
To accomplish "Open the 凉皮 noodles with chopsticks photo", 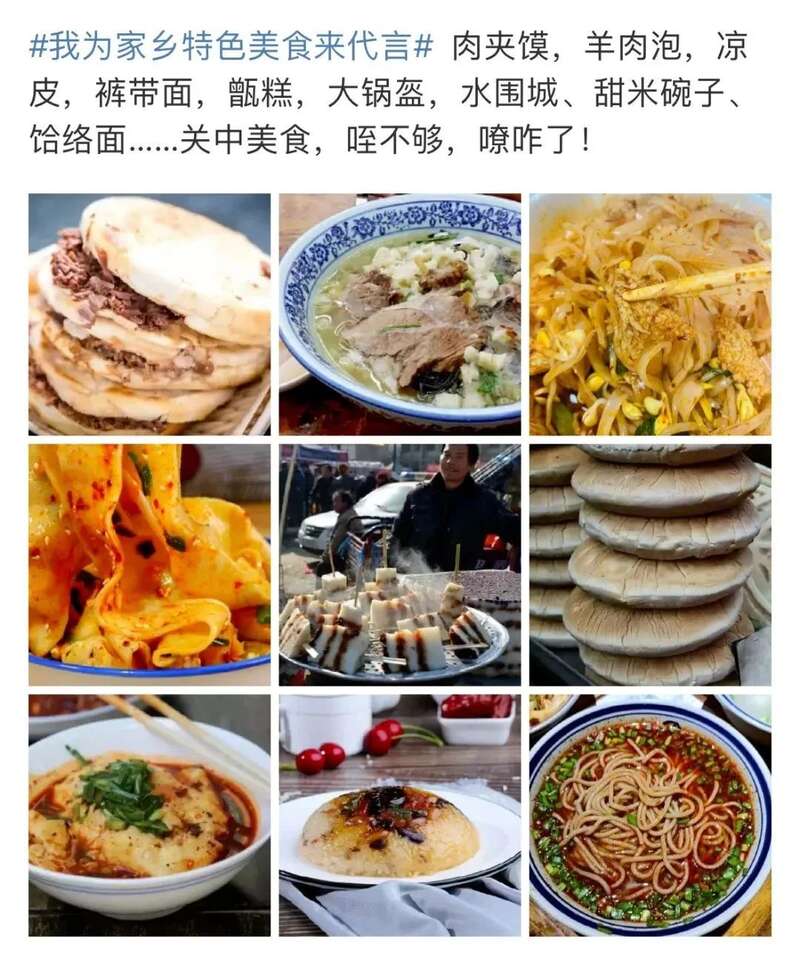I will pos(650,314).
